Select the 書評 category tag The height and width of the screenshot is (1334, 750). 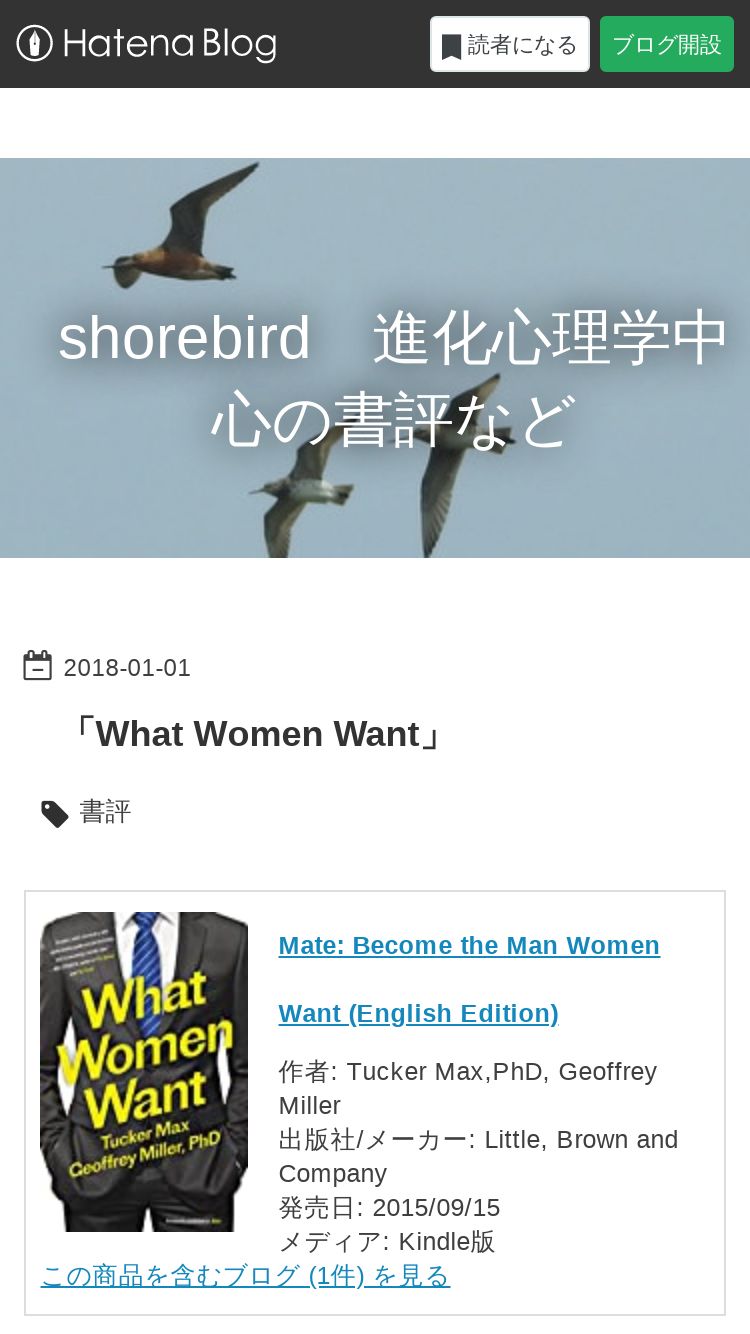point(105,811)
